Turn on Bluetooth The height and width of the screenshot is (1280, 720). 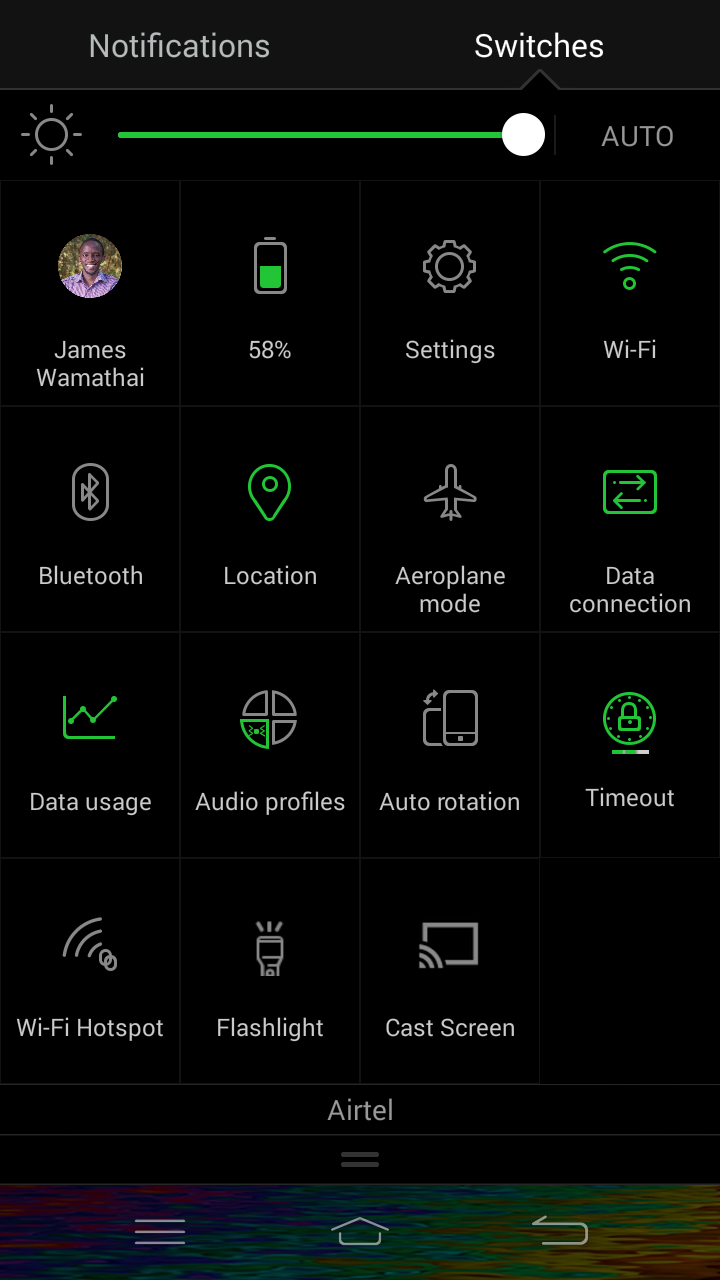[90, 519]
